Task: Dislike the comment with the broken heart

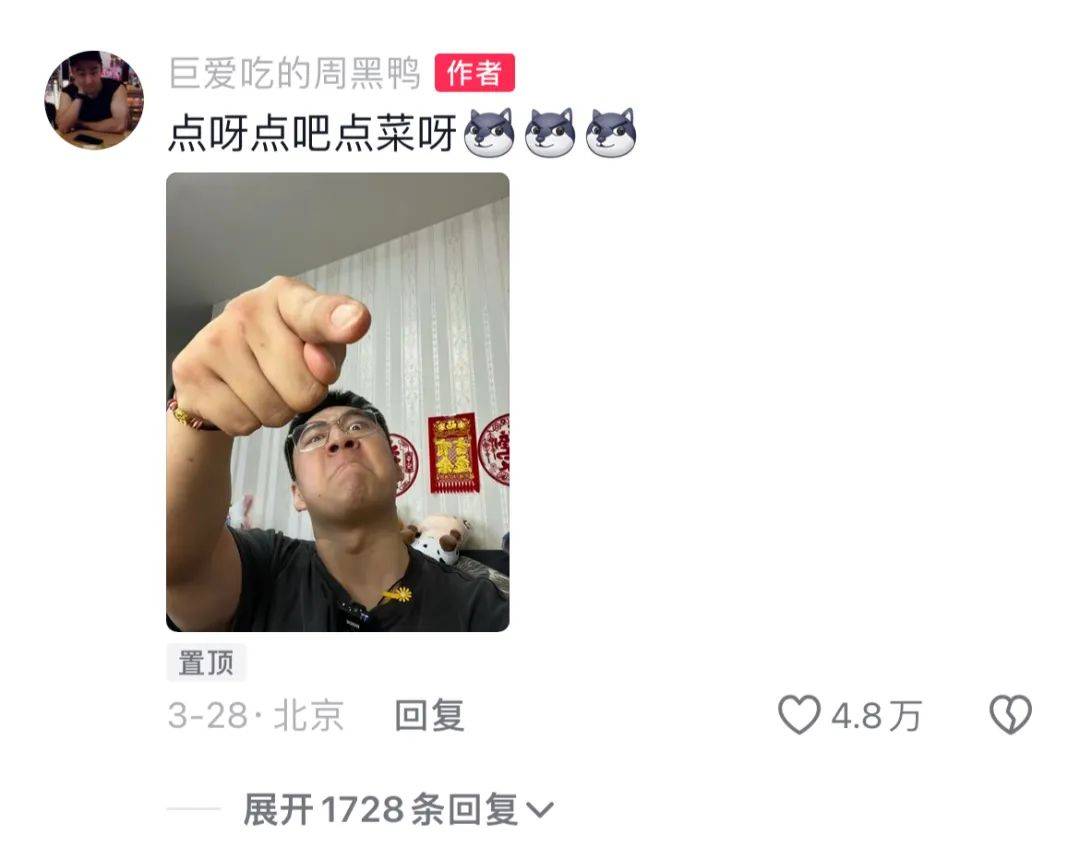Action: point(1010,715)
